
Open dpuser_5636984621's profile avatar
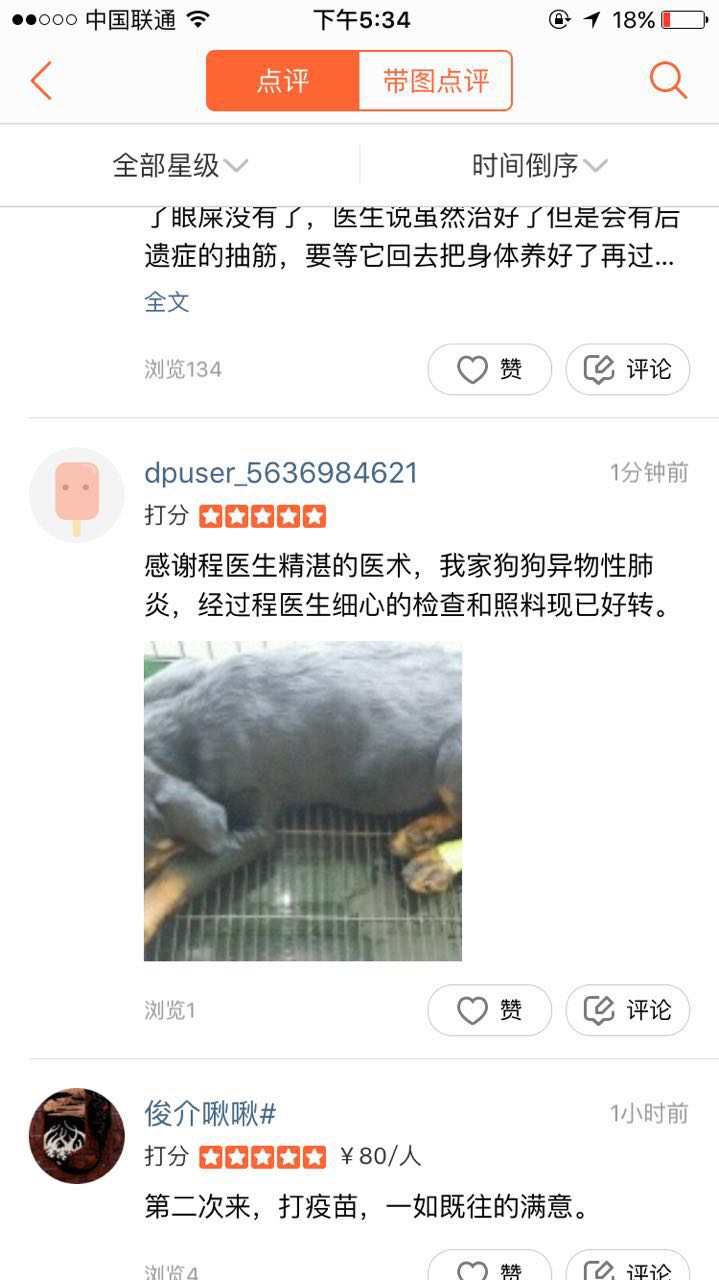pos(77,495)
